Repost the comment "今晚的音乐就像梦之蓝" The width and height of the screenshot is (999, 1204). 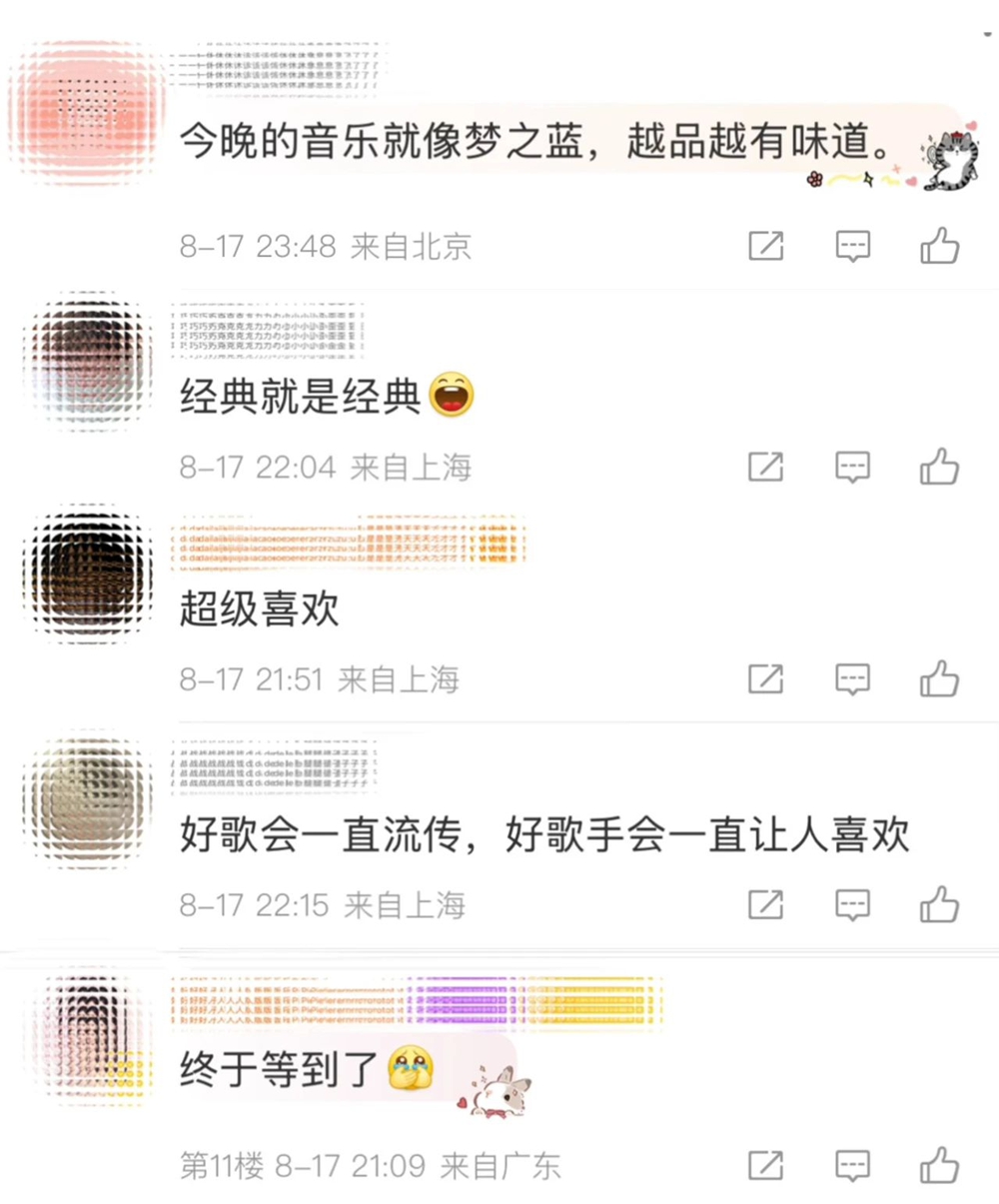click(766, 246)
